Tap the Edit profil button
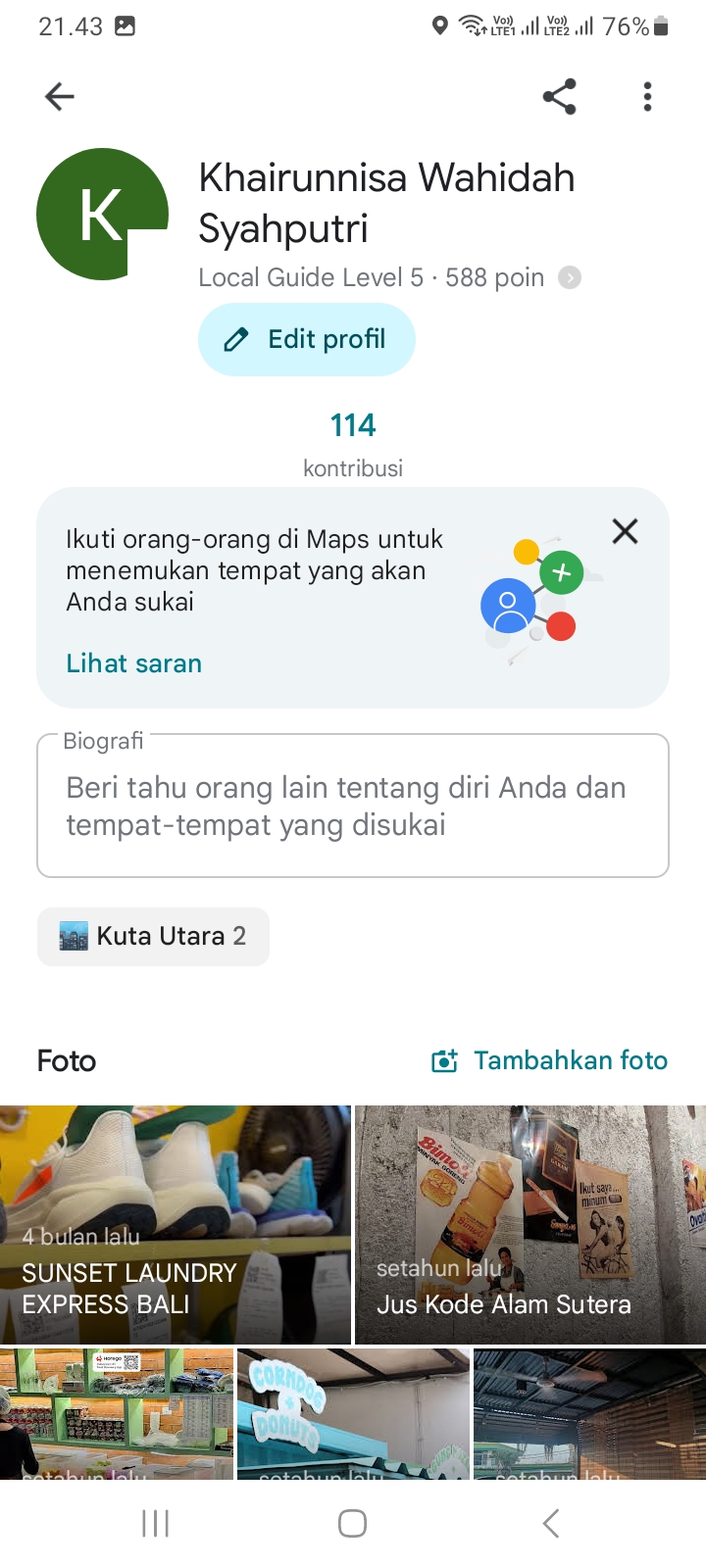 pos(307,339)
